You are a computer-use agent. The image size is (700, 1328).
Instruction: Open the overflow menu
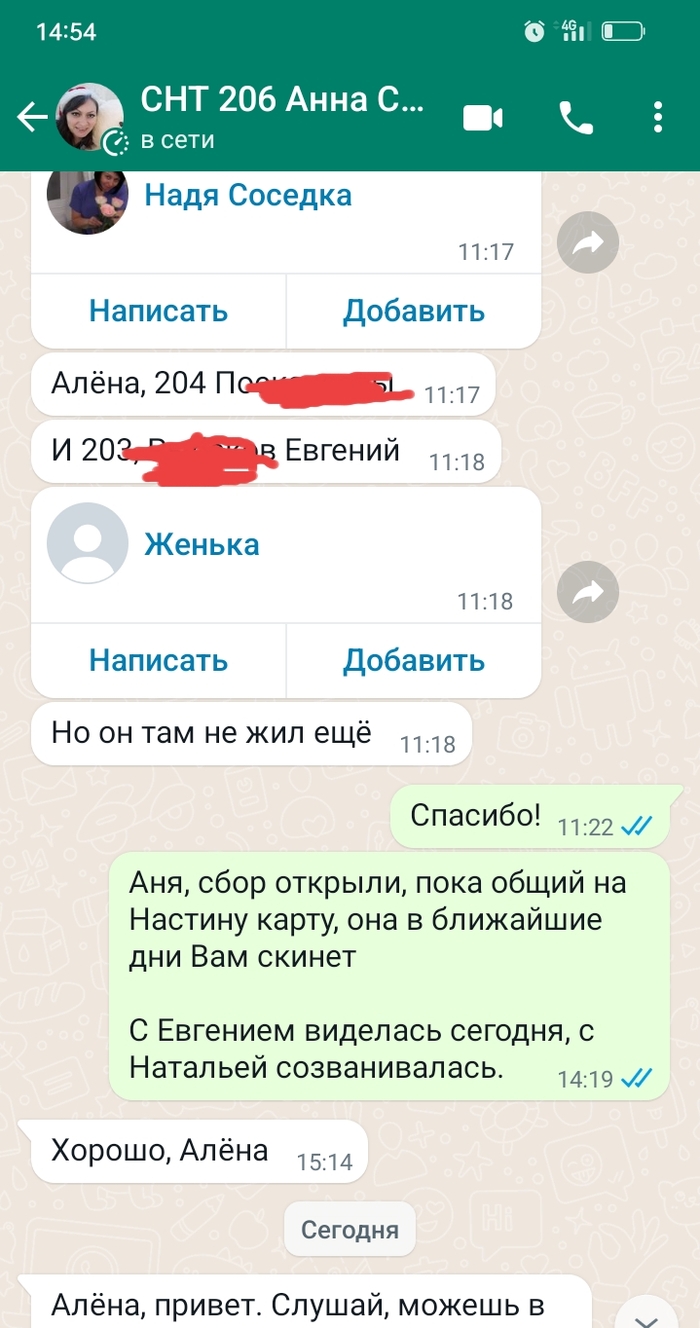(657, 118)
